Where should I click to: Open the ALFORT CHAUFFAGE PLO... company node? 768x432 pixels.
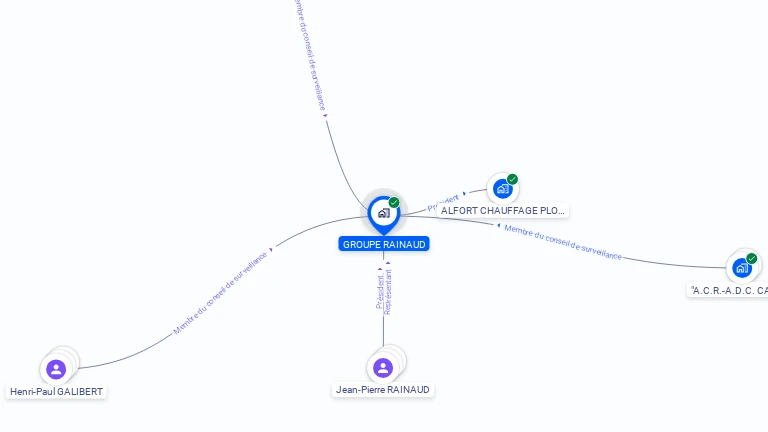tap(502, 189)
